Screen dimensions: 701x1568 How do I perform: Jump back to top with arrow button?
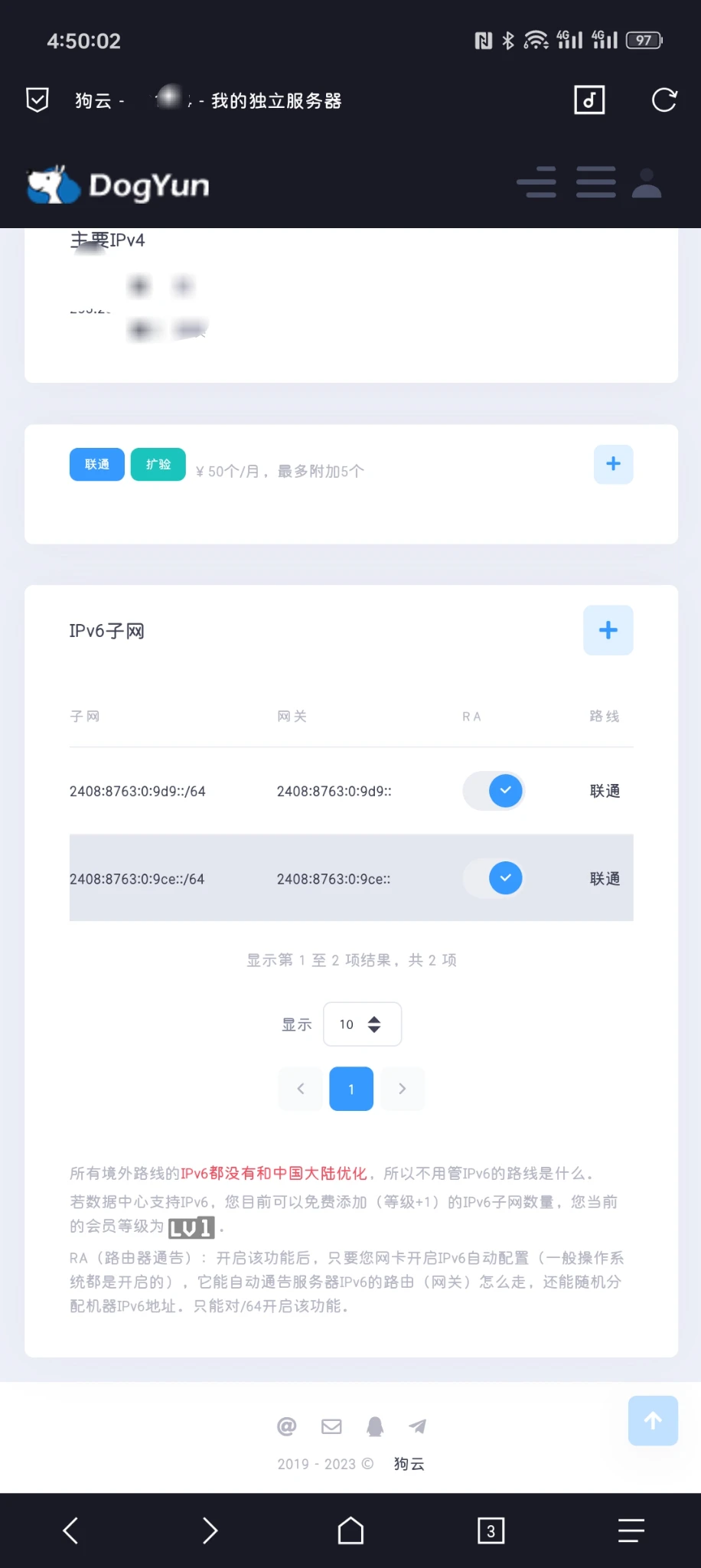coord(653,1421)
